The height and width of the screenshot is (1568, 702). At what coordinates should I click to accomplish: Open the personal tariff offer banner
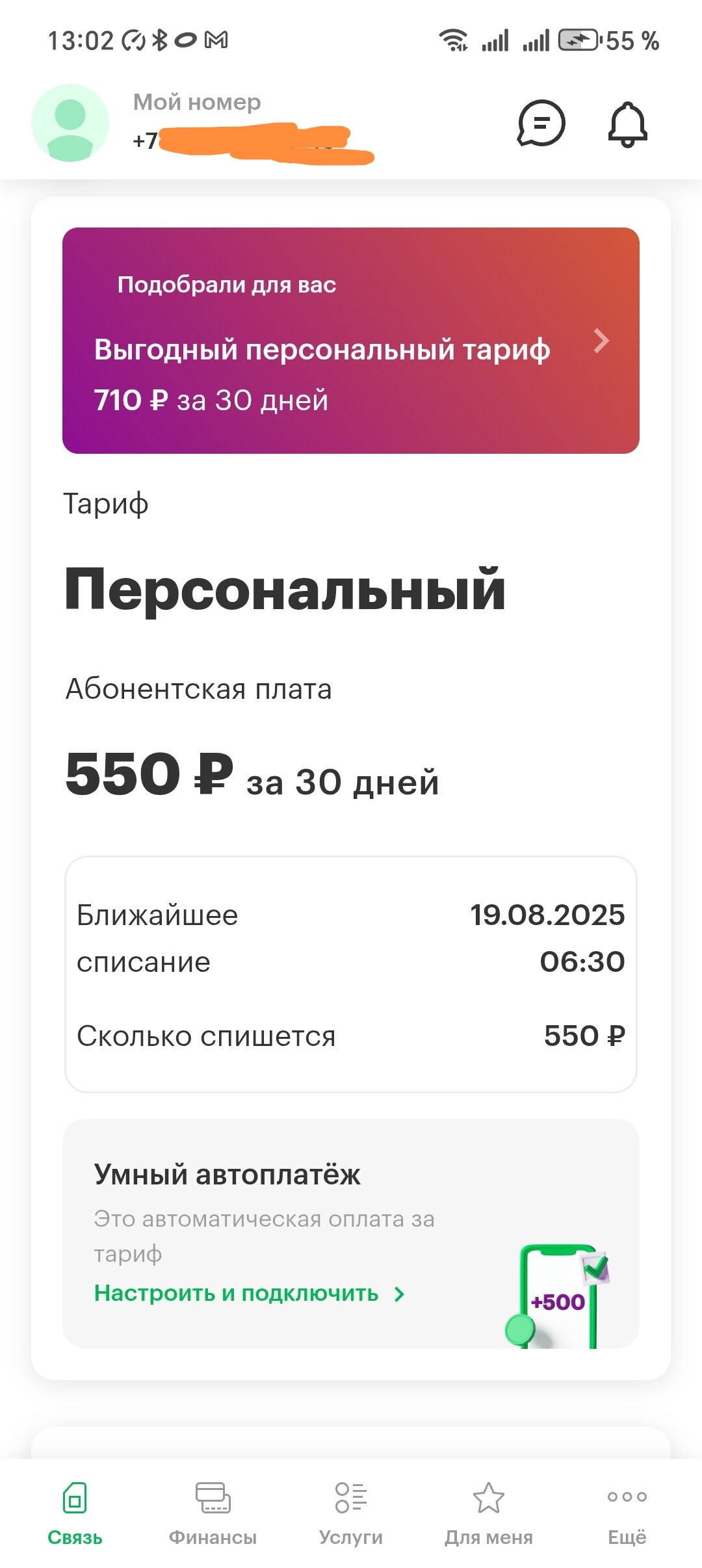[351, 340]
